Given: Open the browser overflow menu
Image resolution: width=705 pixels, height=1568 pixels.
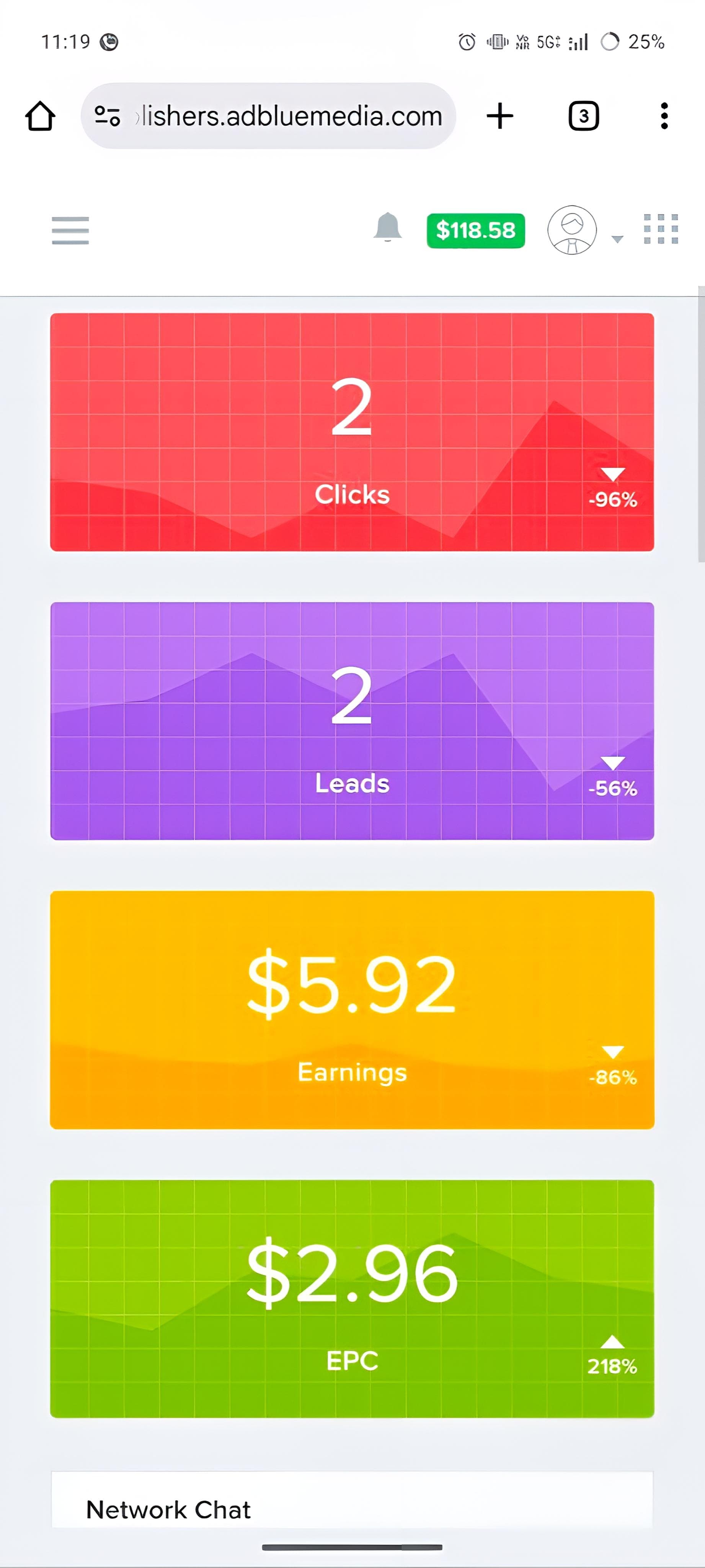Looking at the screenshot, I should click(664, 116).
